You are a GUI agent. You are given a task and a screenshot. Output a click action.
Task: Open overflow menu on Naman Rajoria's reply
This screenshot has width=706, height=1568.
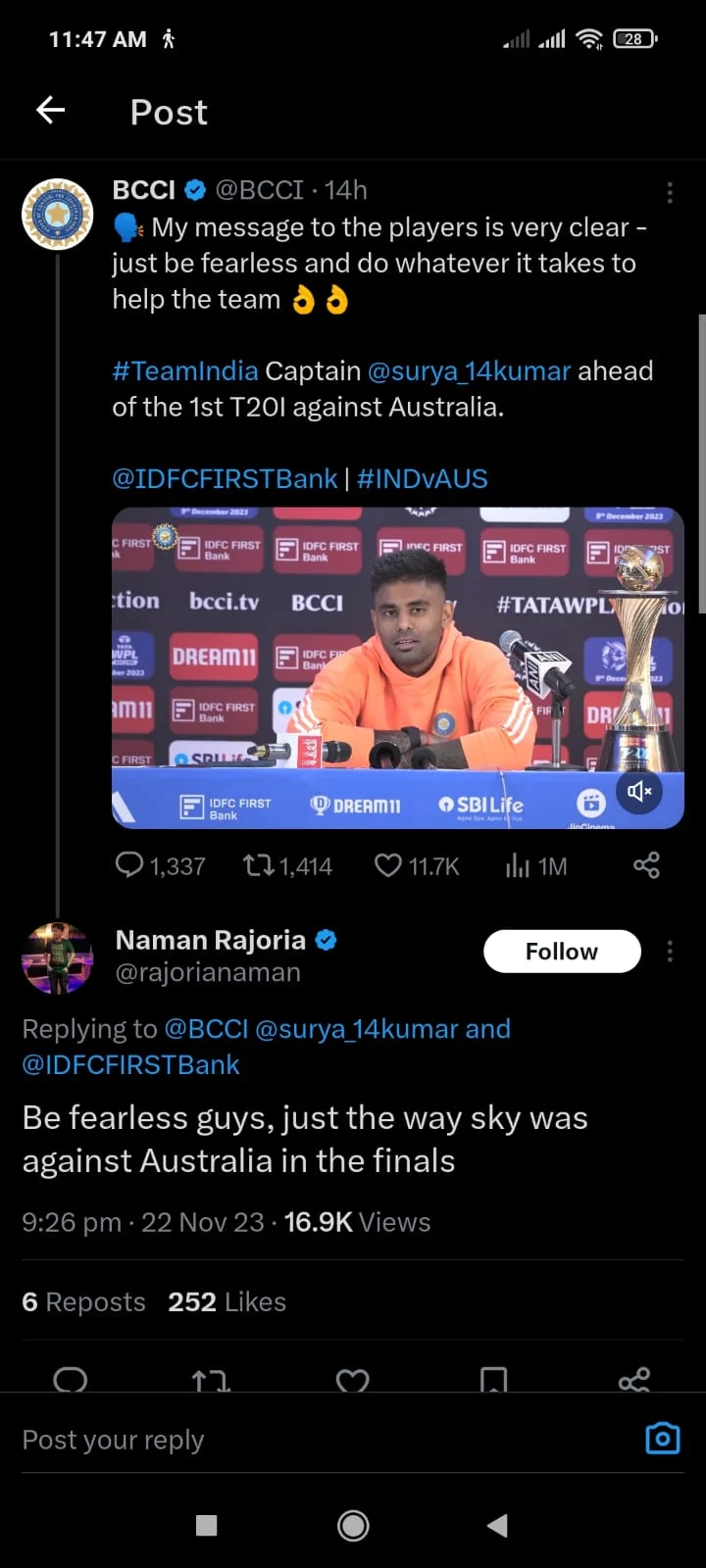[x=669, y=952]
